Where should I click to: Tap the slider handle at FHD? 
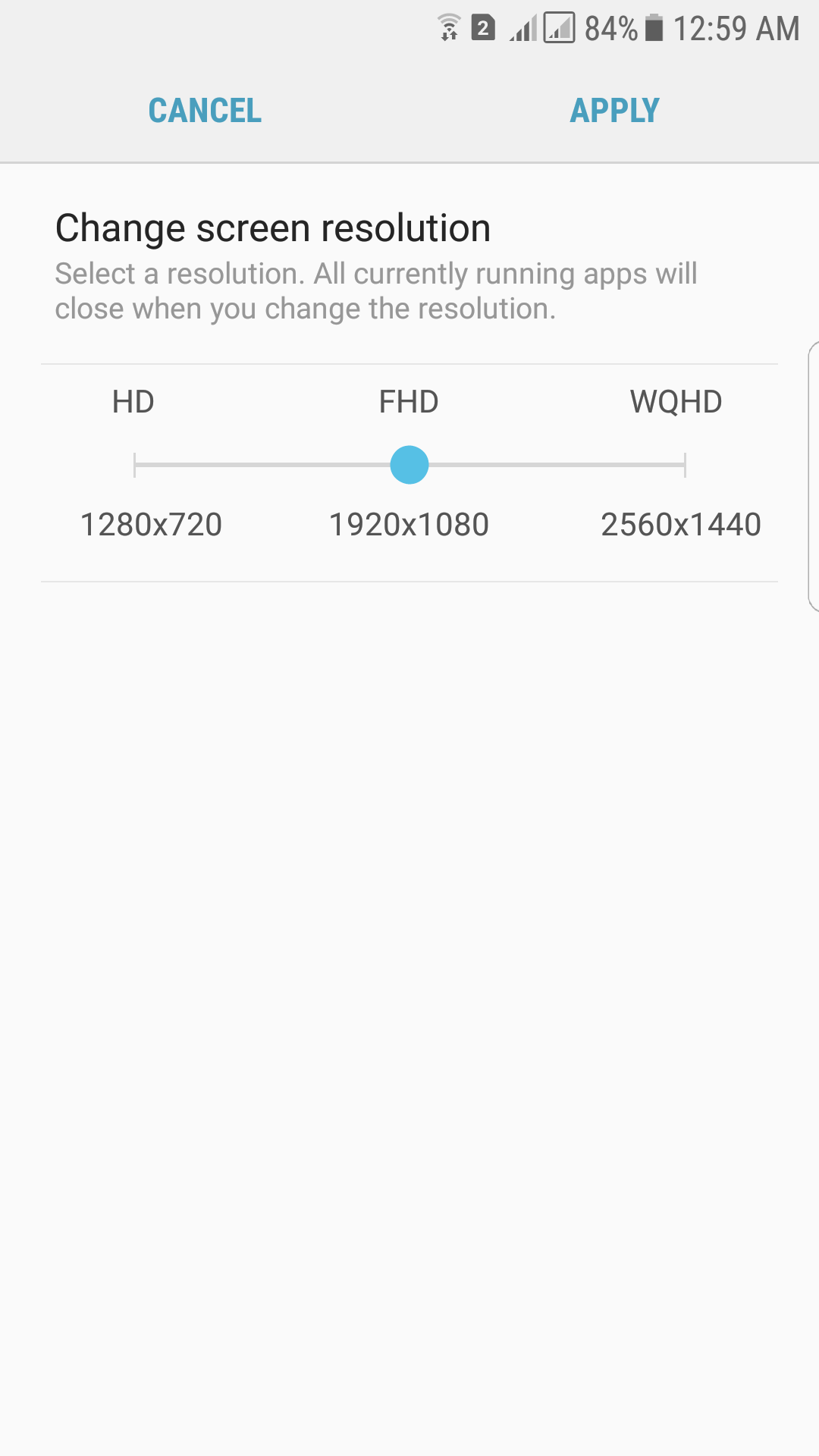[x=409, y=465]
